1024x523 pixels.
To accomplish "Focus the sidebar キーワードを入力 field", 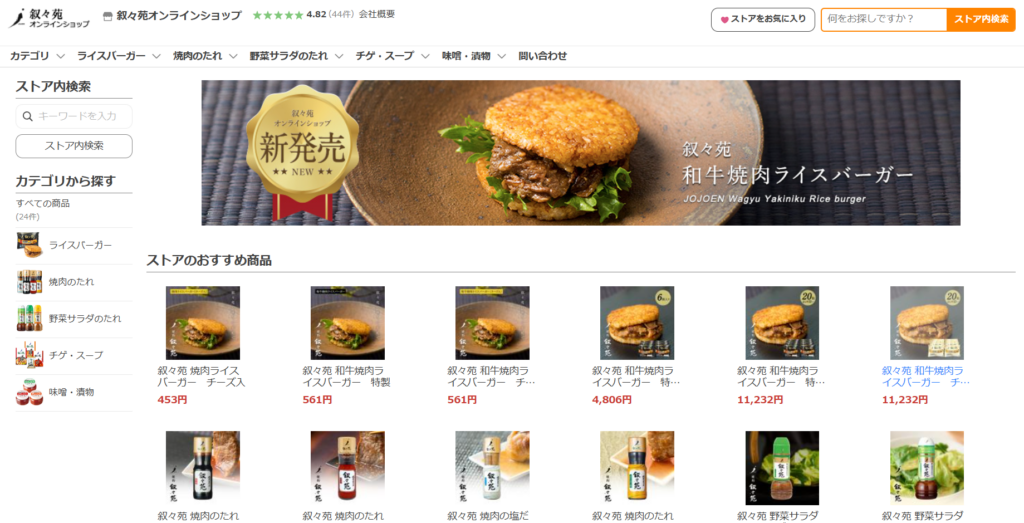I will click(x=83, y=116).
